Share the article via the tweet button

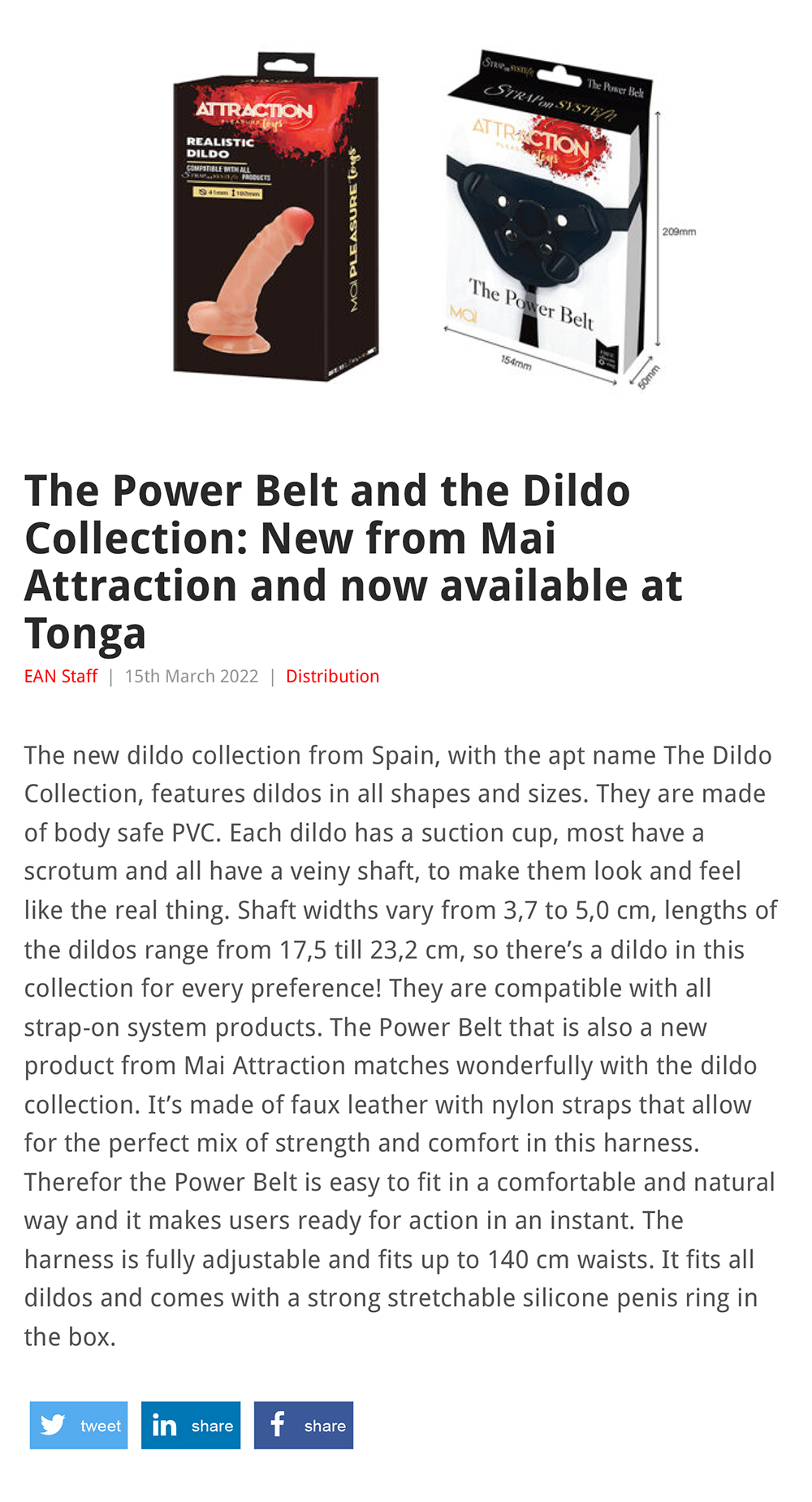coord(79,1425)
